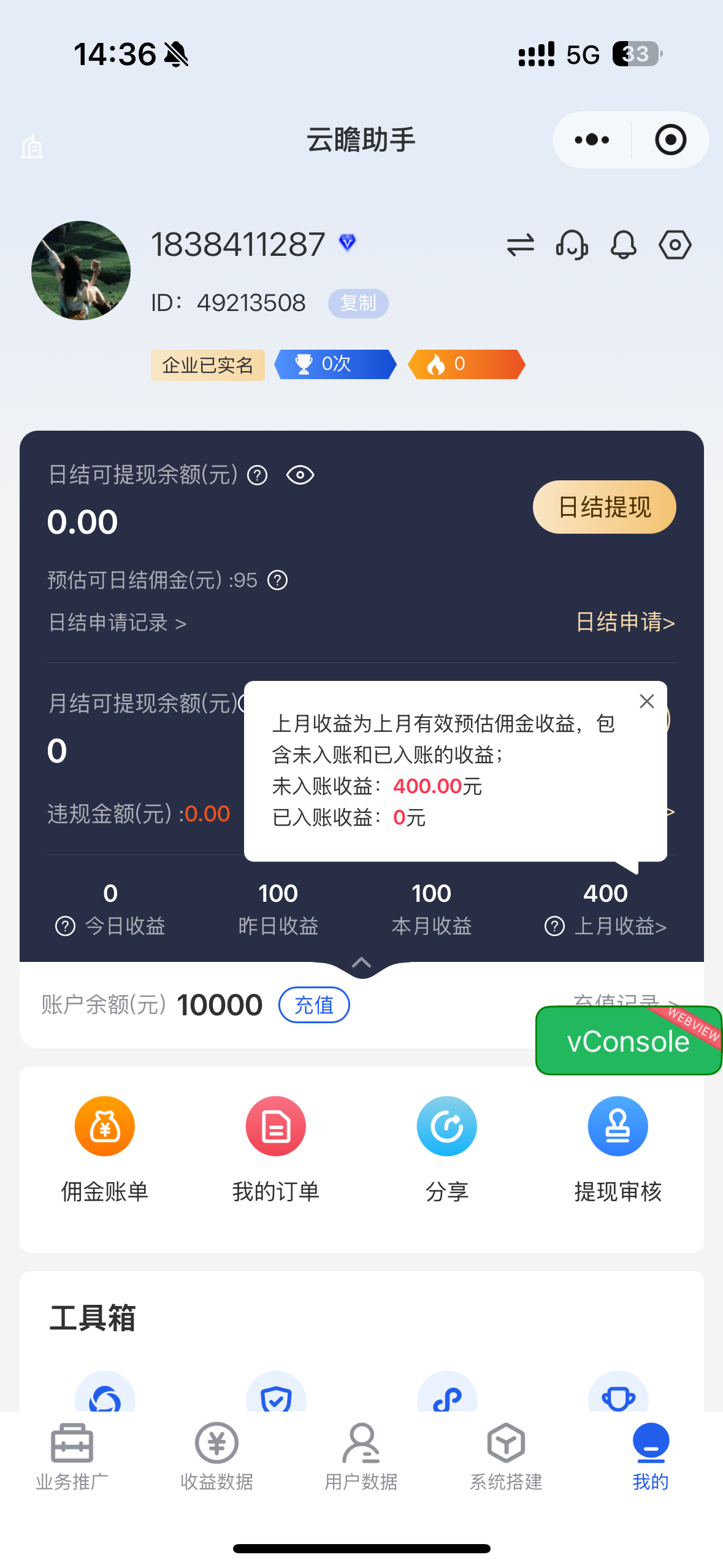
Task: Tap 充值 to recharge balance
Action: [314, 1005]
